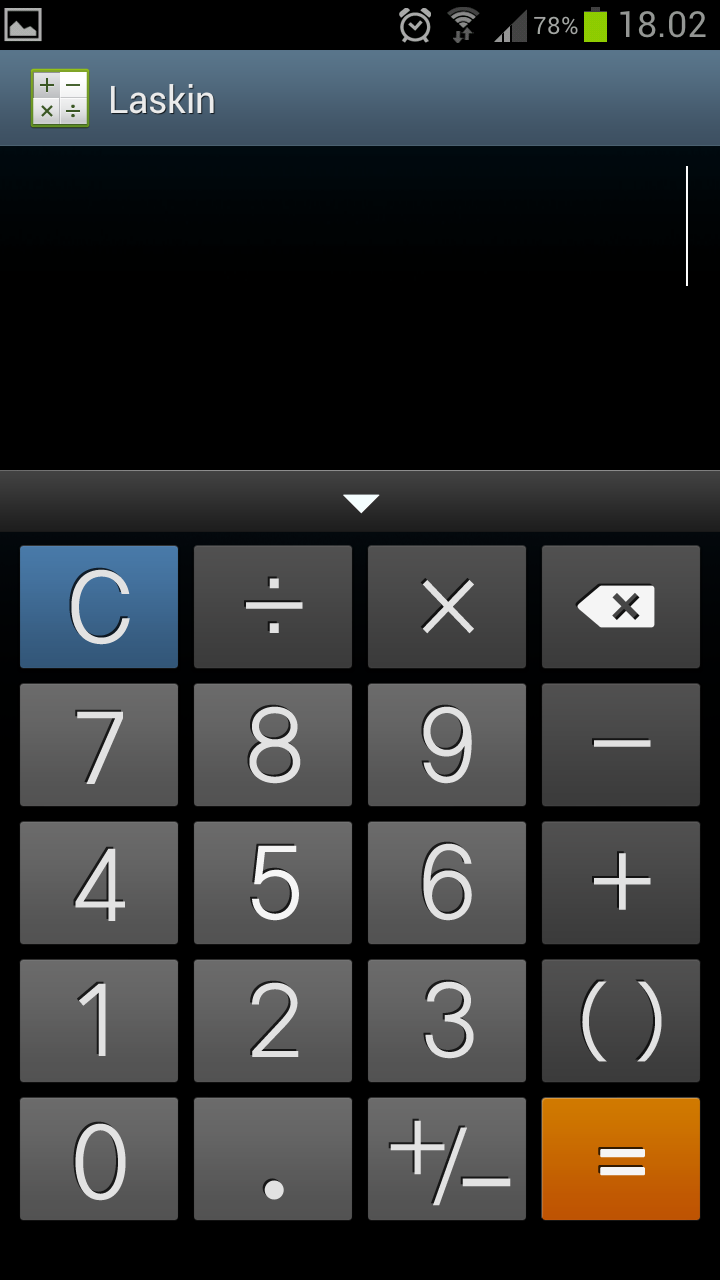
Task: Enter the digit 8
Action: pos(273,745)
